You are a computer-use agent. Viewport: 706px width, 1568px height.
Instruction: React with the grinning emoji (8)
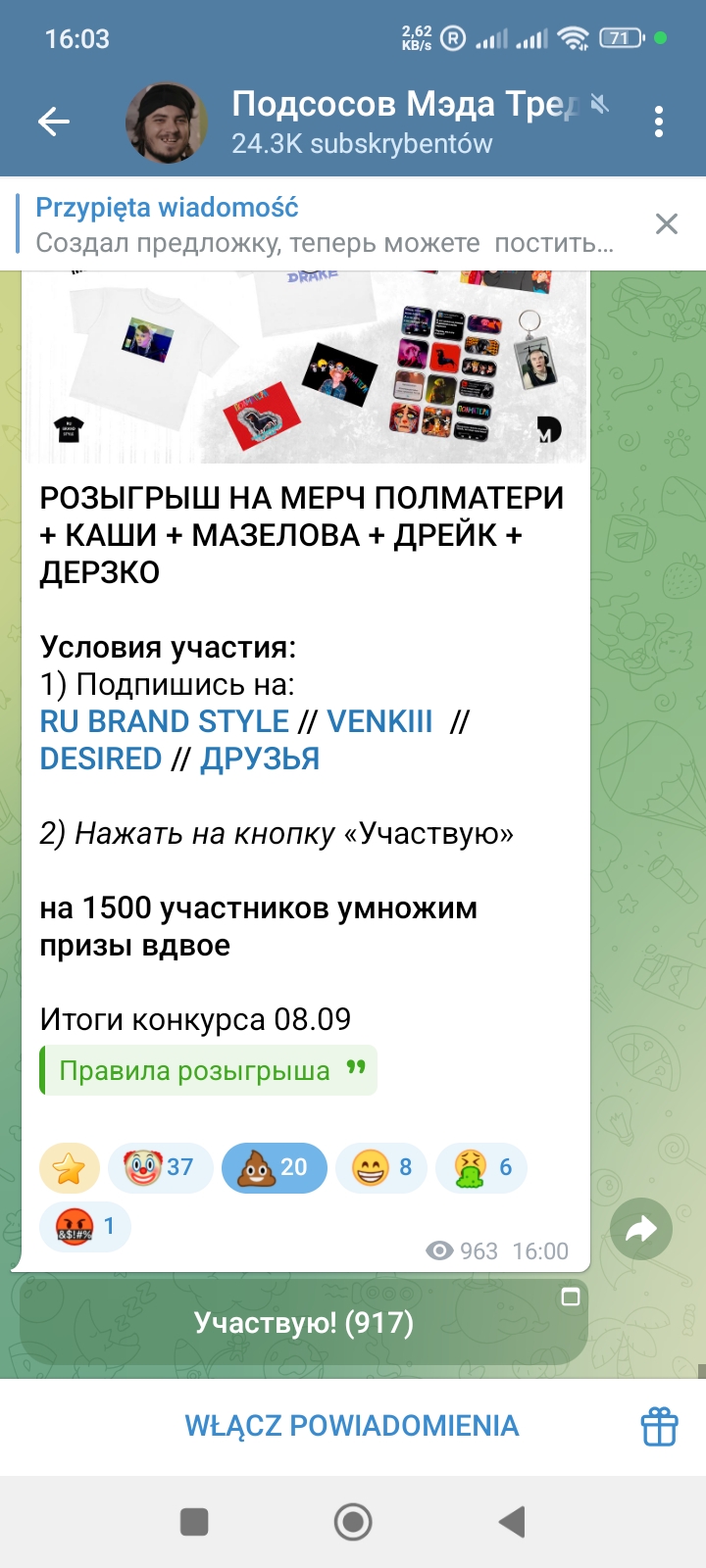381,1167
